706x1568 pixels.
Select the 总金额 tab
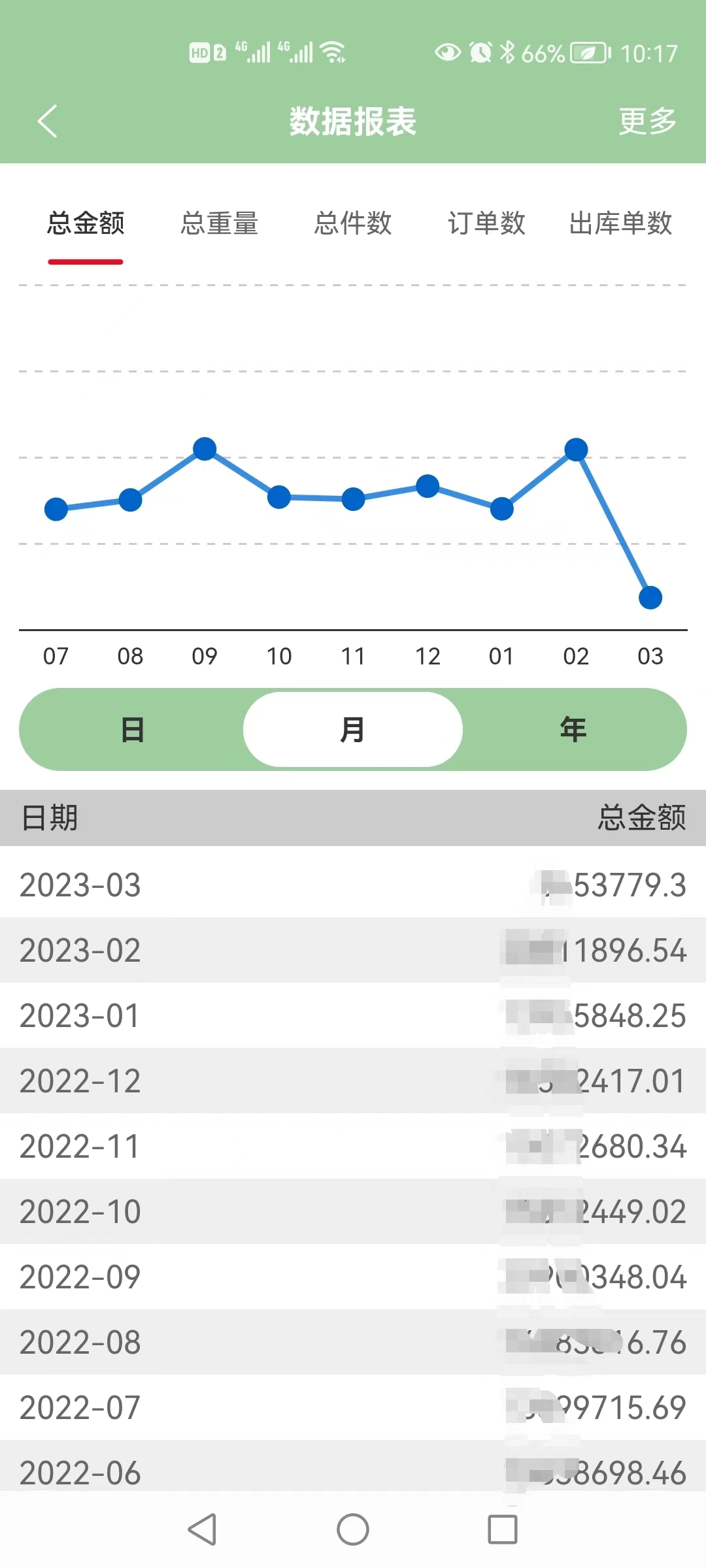[86, 223]
